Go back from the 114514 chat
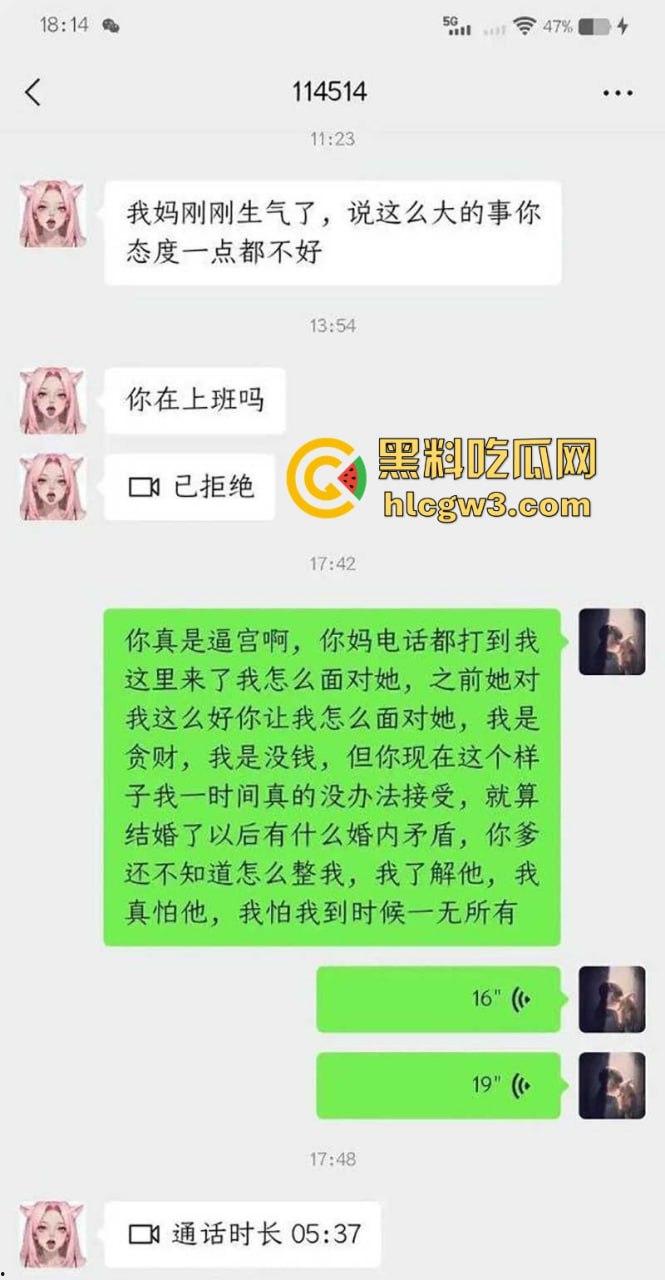Viewport: 665px width, 1280px height. (33, 93)
